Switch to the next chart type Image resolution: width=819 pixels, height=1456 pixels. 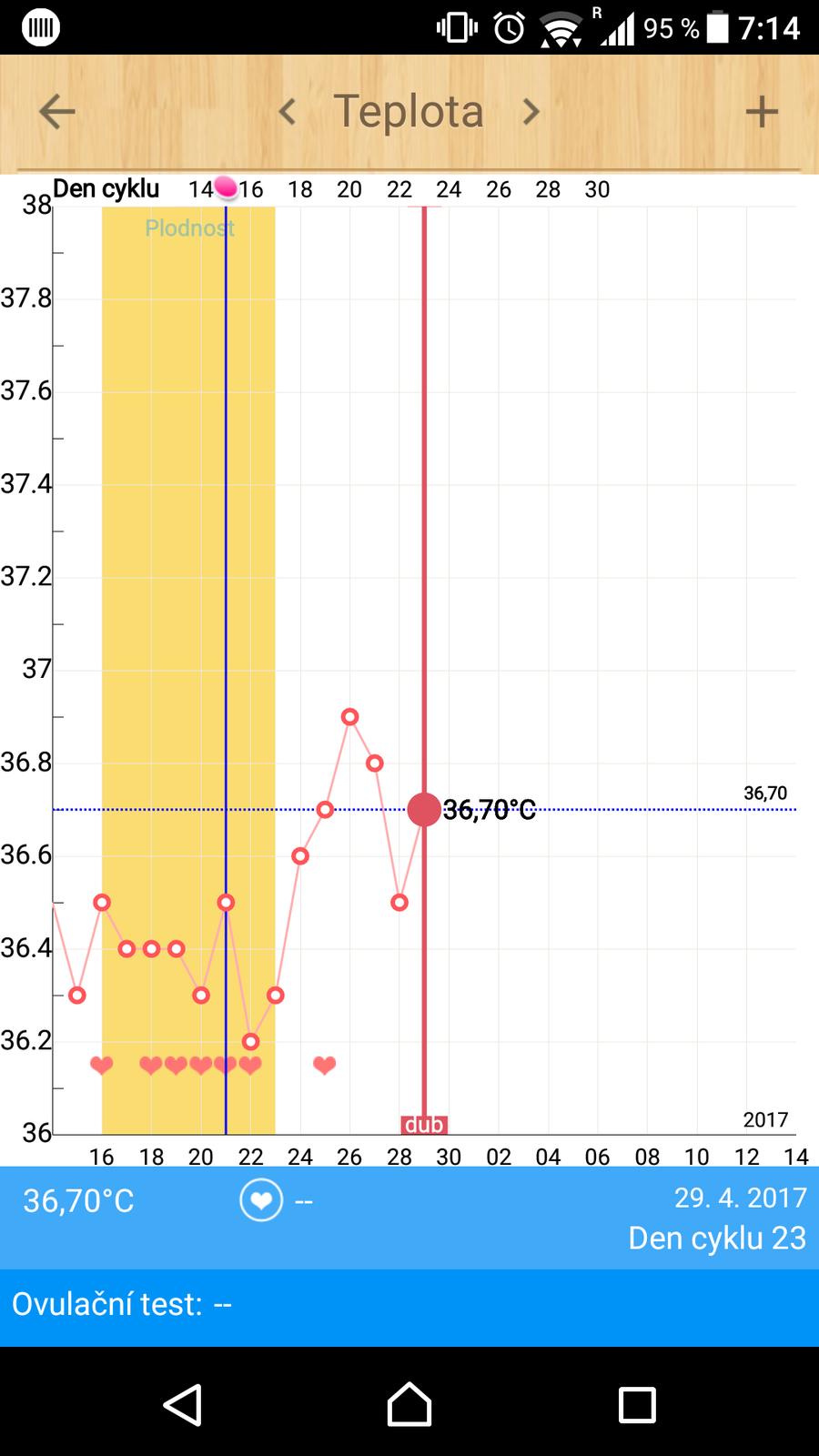(x=531, y=112)
